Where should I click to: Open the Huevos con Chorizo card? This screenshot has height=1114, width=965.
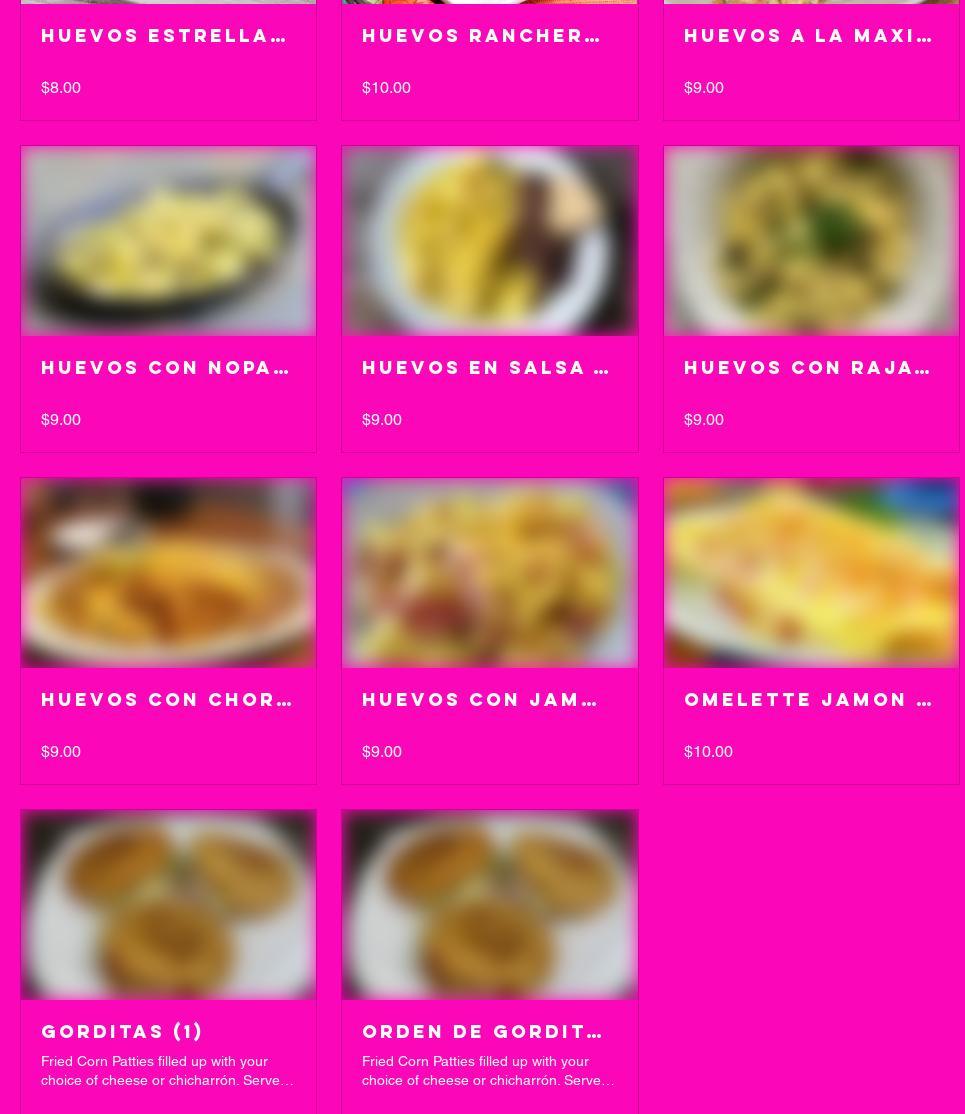pos(168,632)
